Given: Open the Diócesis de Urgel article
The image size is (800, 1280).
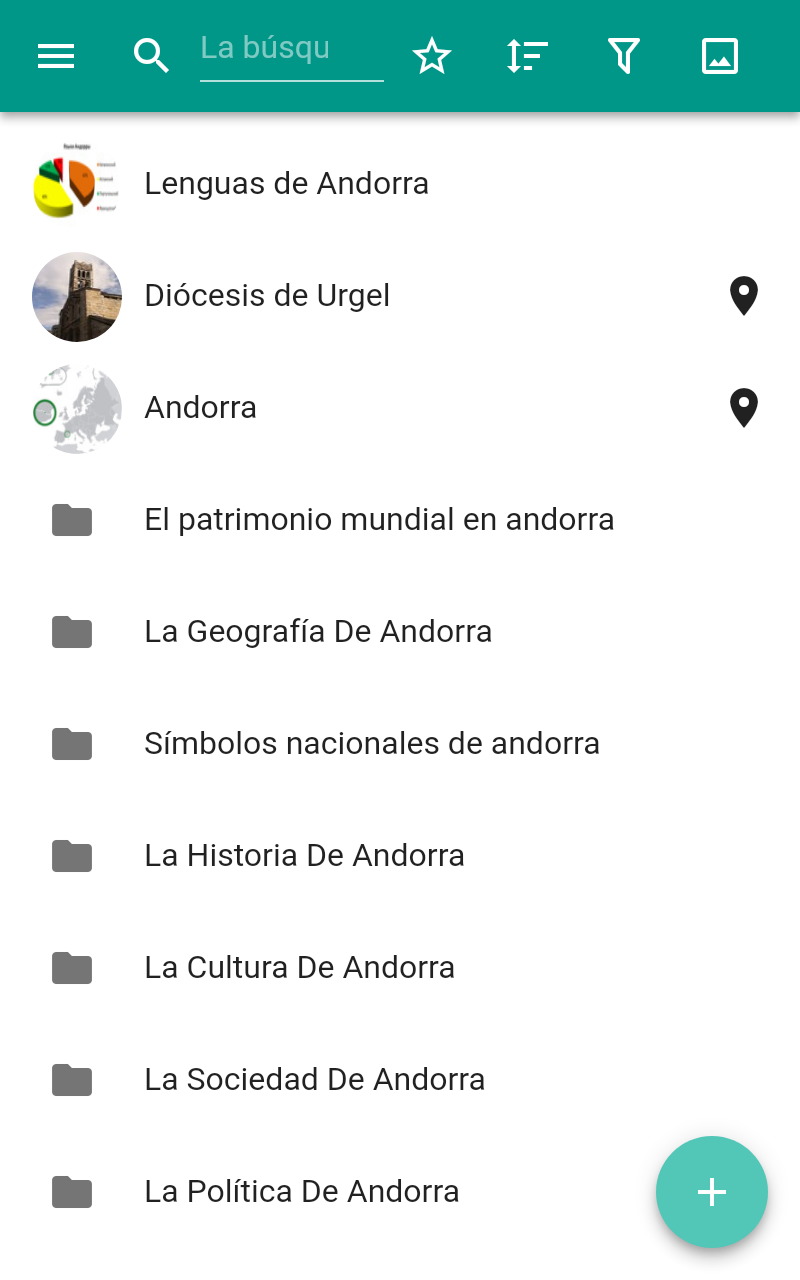Looking at the screenshot, I should click(267, 296).
